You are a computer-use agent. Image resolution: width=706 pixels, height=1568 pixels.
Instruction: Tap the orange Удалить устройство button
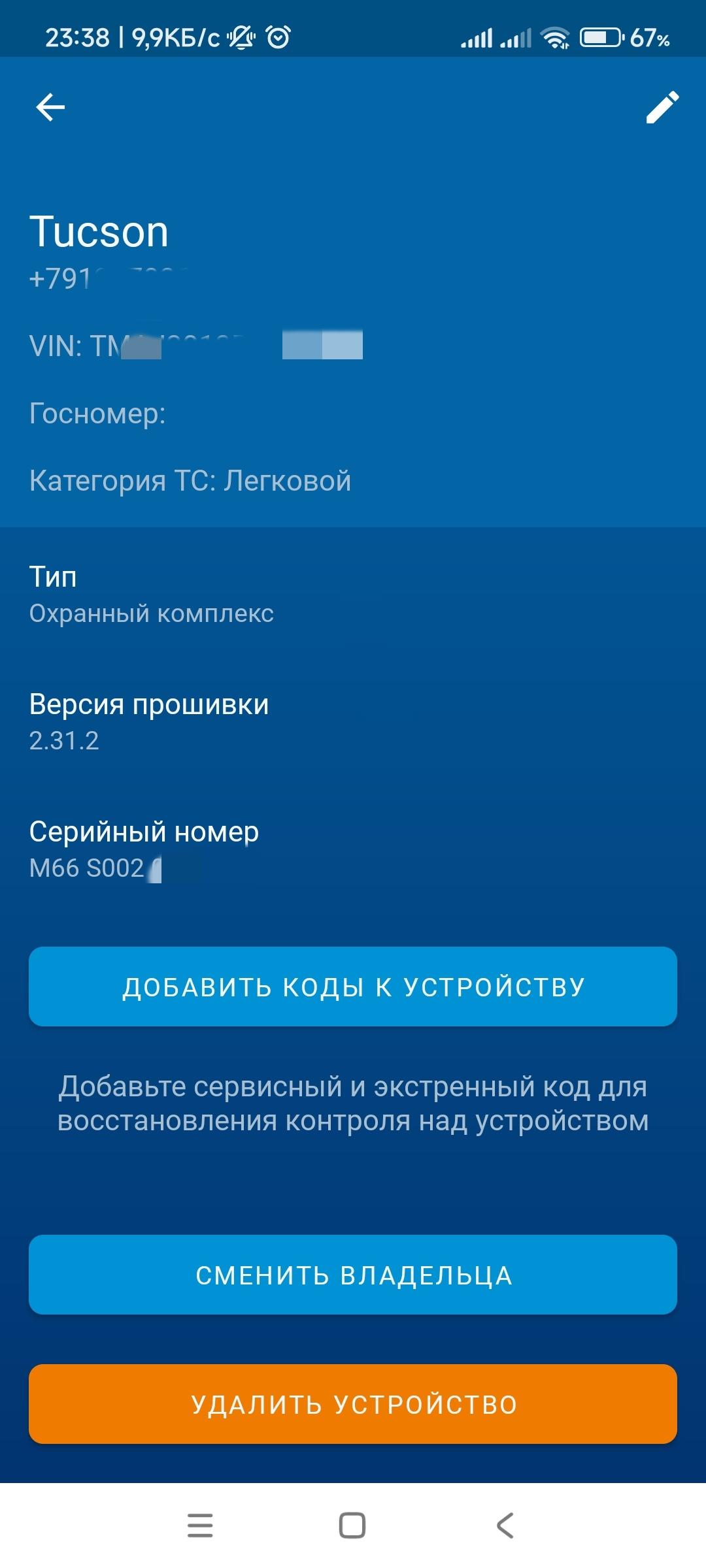click(x=353, y=1404)
